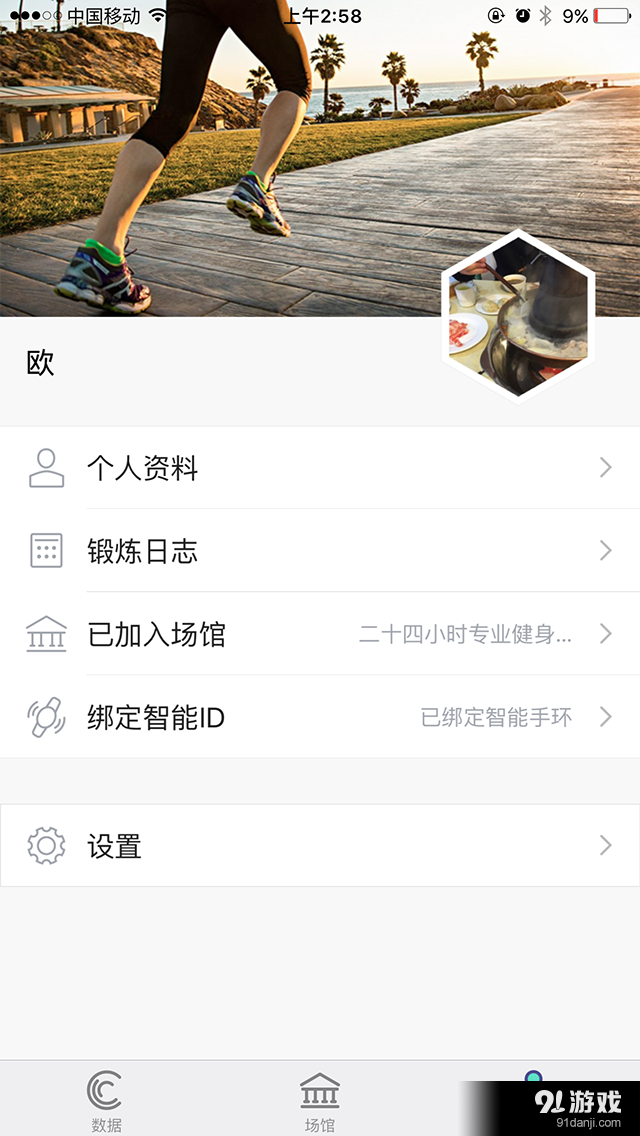Tap the hexagonal profile avatar
Viewport: 640px width, 1136px height.
click(518, 316)
